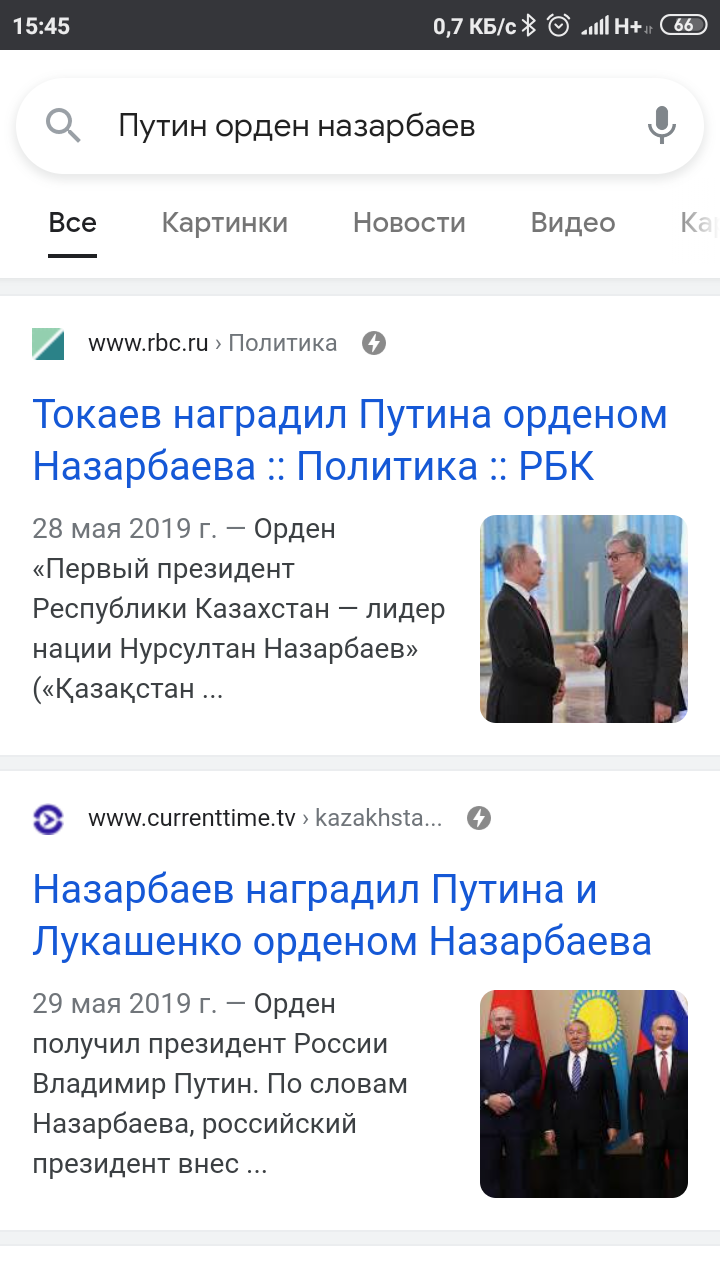Image resolution: width=720 pixels, height=1280 pixels.
Task: Open thumbnail of Putin and Tokayev handshake
Action: (584, 619)
